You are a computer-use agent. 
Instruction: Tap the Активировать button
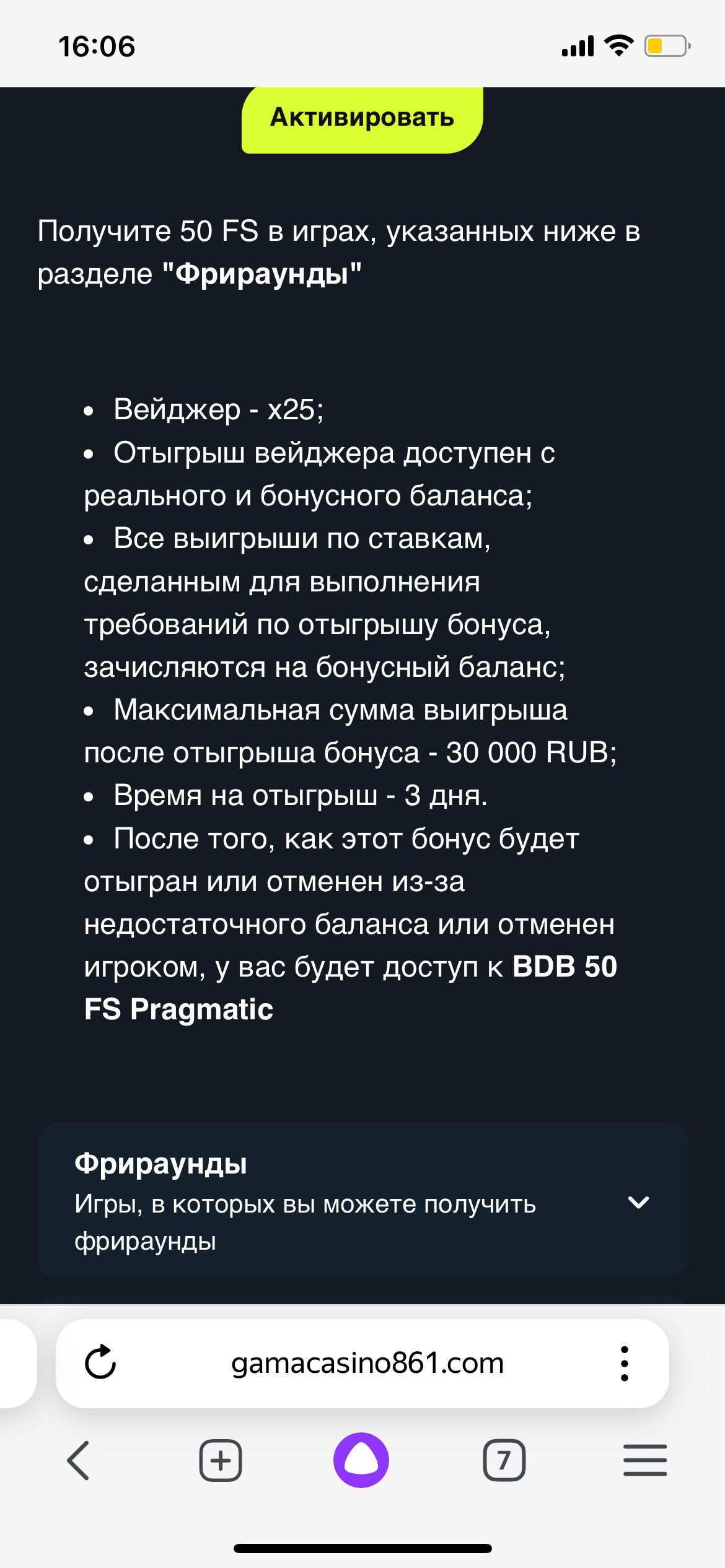(x=362, y=118)
